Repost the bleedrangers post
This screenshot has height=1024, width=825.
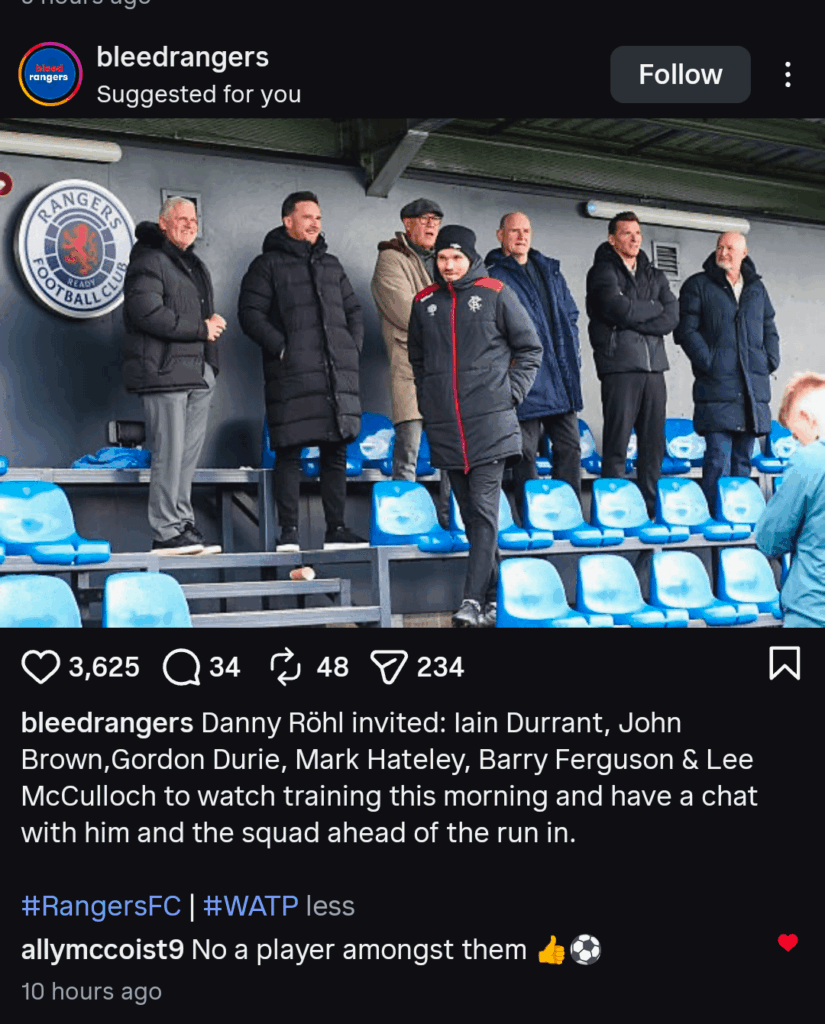(x=286, y=667)
